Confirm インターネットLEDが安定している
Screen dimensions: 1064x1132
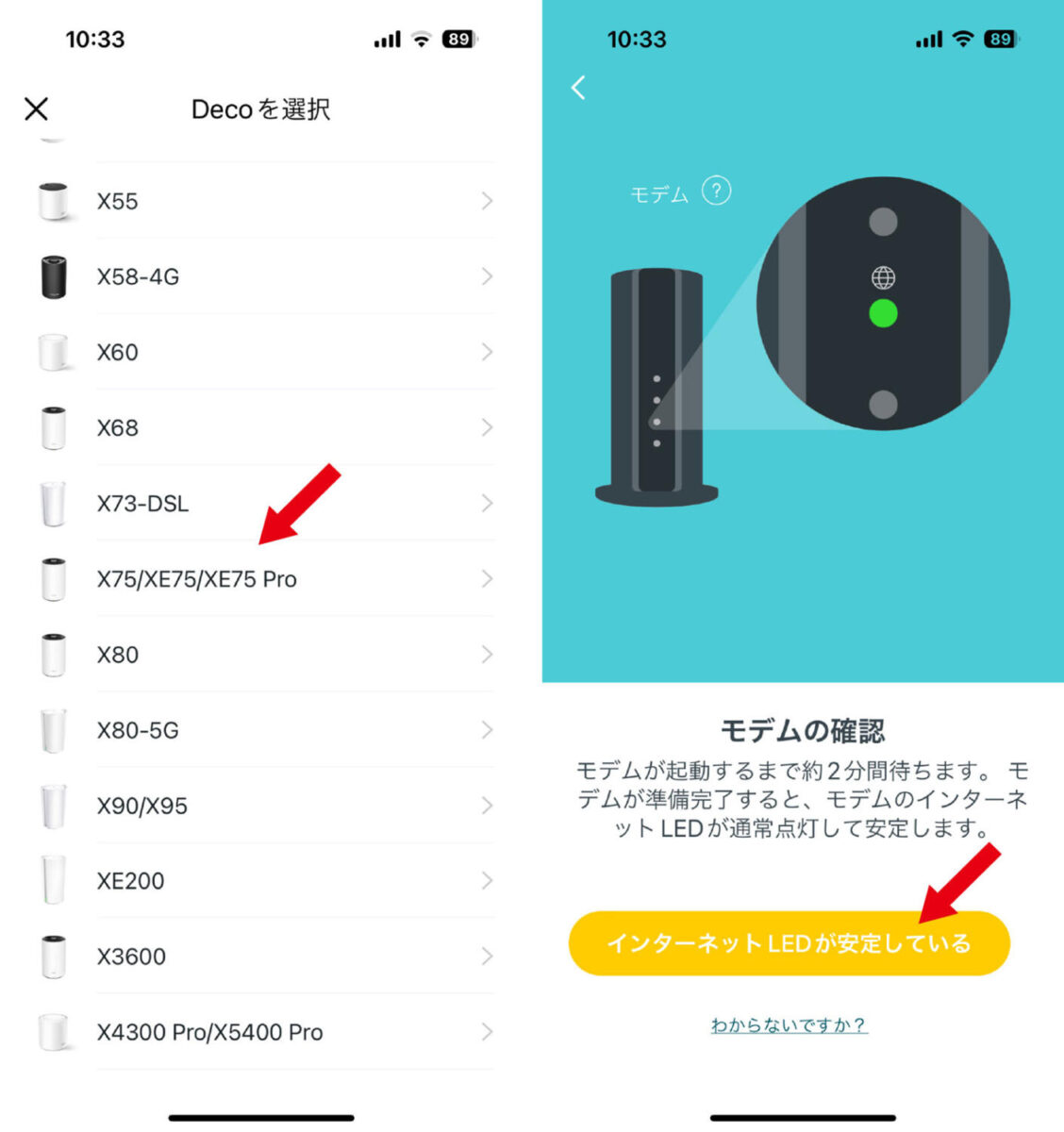pos(789,942)
